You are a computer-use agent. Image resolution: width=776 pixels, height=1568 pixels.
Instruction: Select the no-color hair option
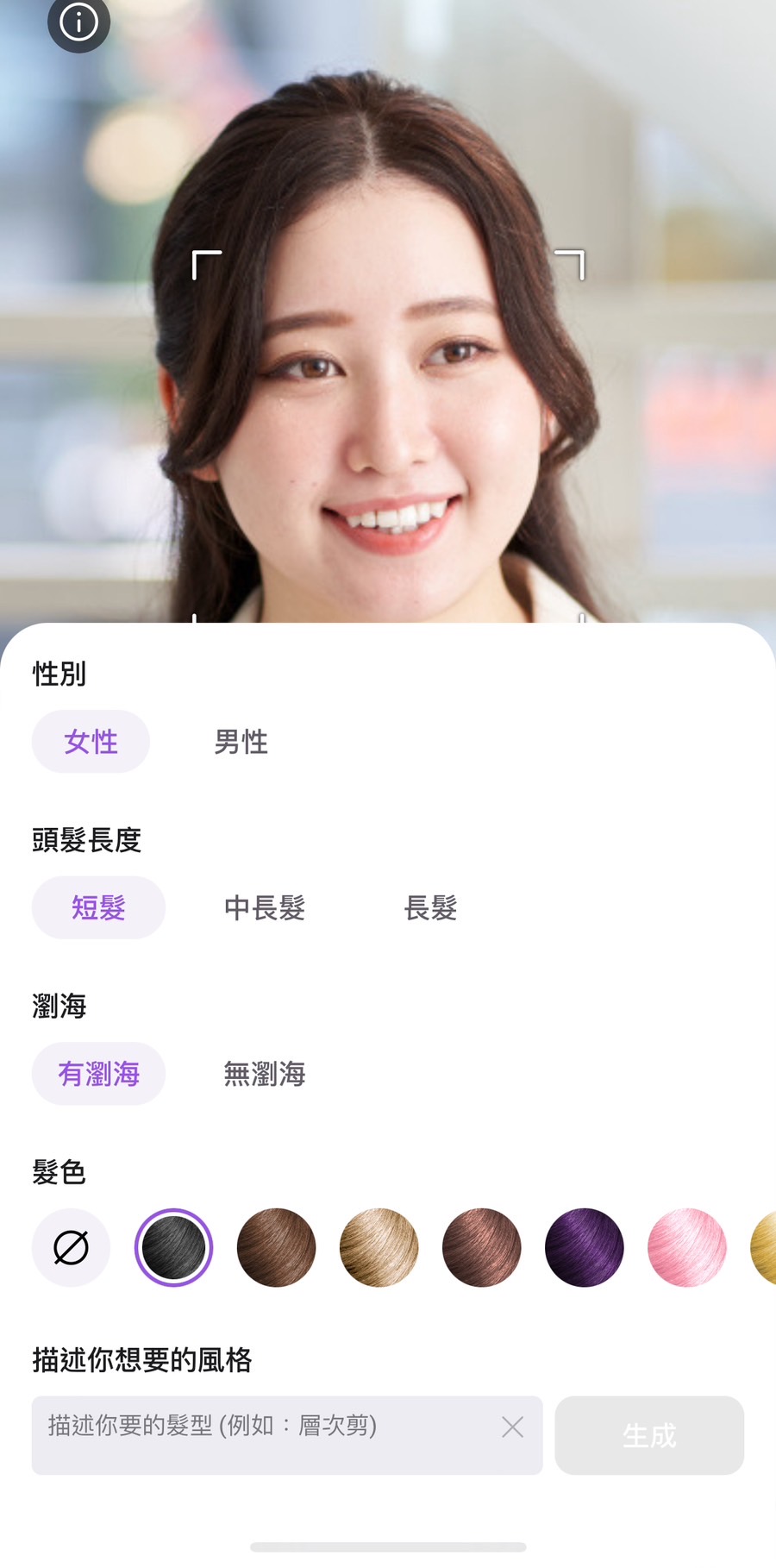tap(71, 1248)
